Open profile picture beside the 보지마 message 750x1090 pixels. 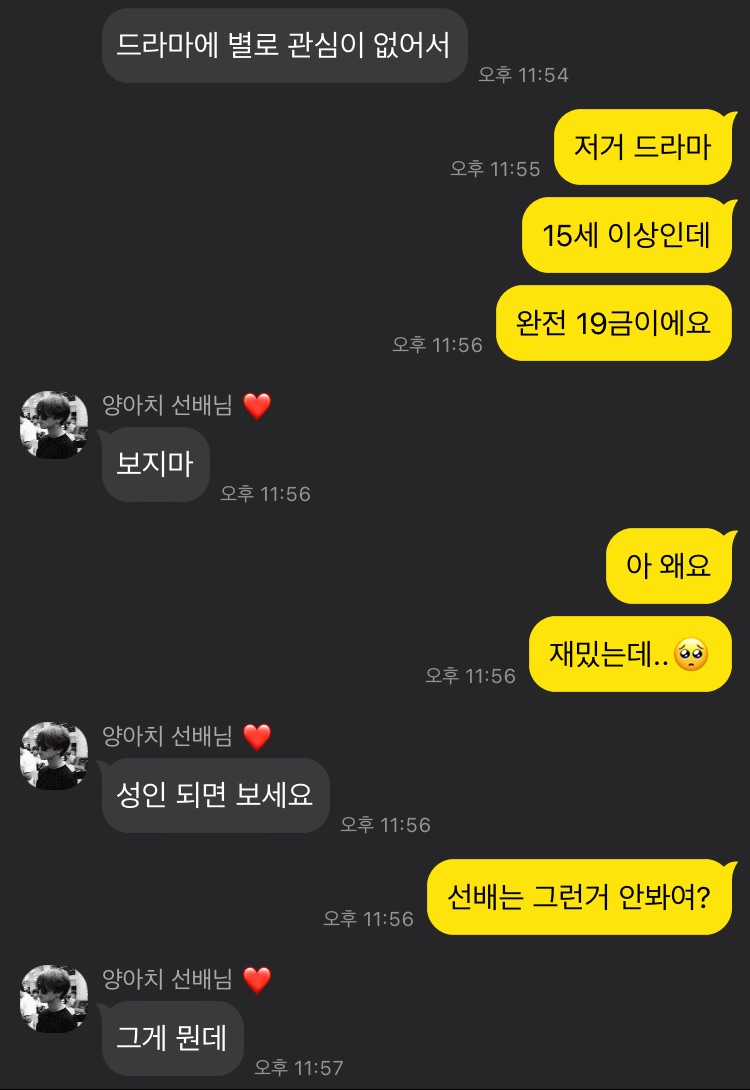[x=54, y=425]
